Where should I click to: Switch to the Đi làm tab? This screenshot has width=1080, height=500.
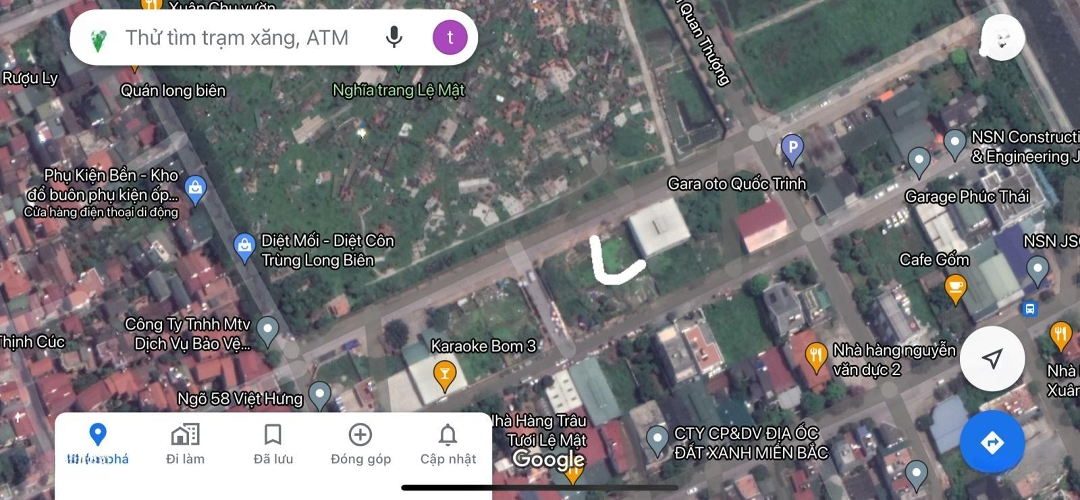pos(185,444)
